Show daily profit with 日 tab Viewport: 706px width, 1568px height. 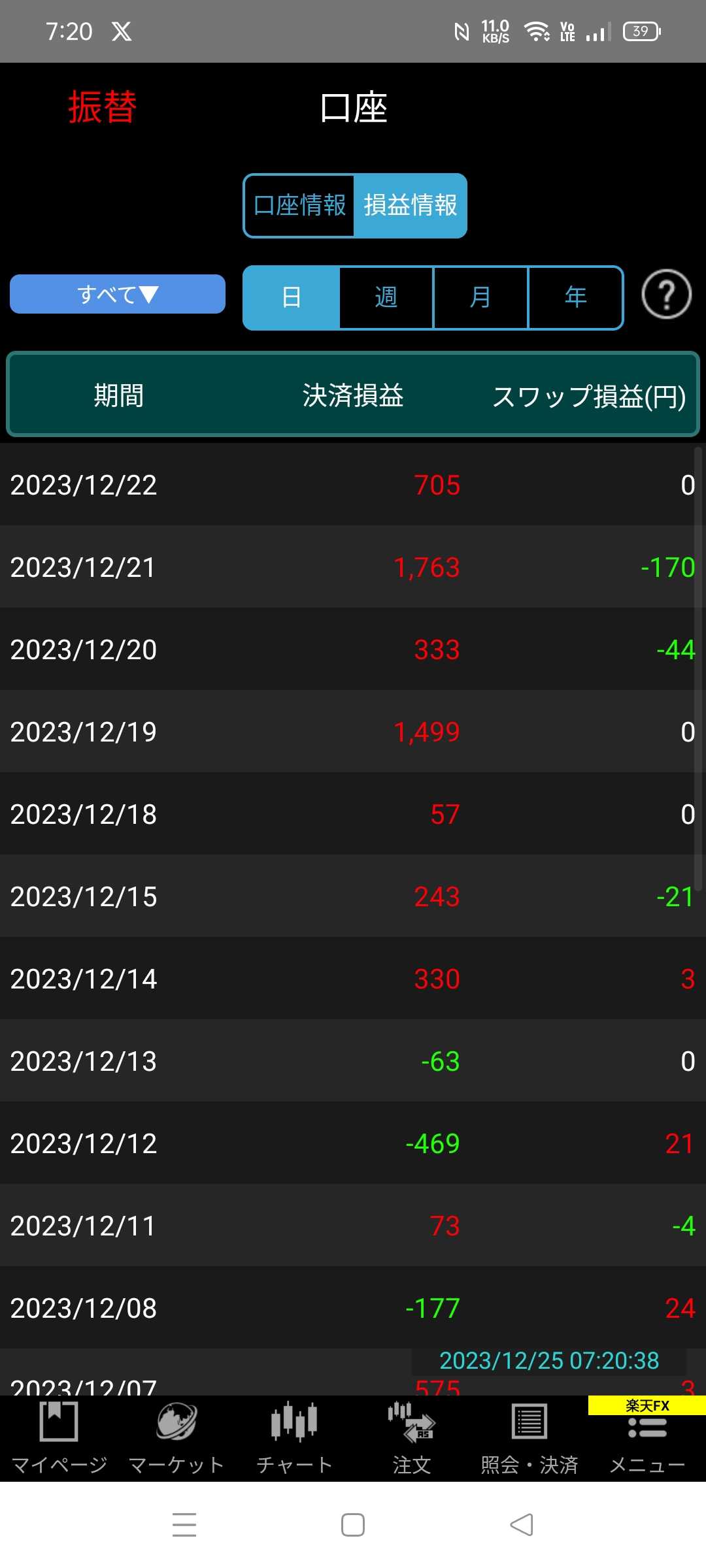292,298
